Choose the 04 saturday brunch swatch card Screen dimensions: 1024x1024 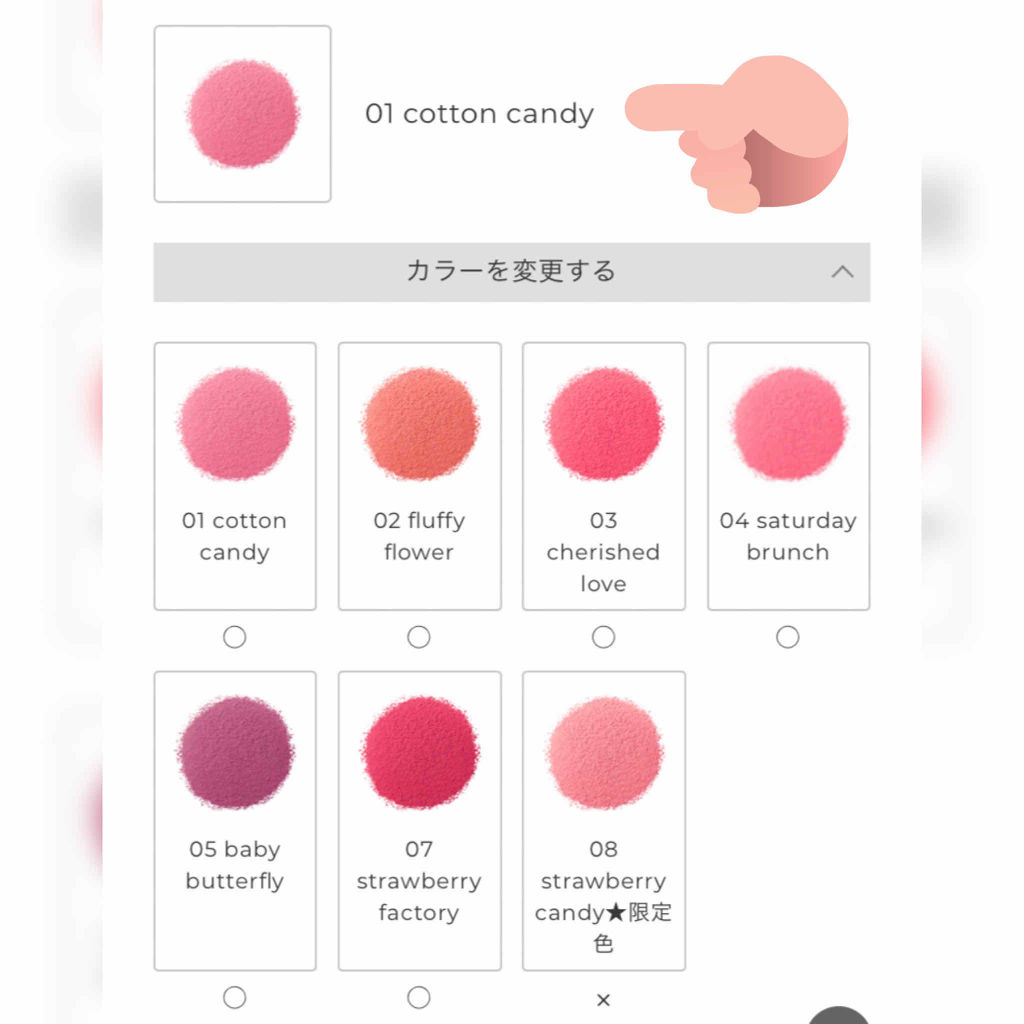(788, 476)
